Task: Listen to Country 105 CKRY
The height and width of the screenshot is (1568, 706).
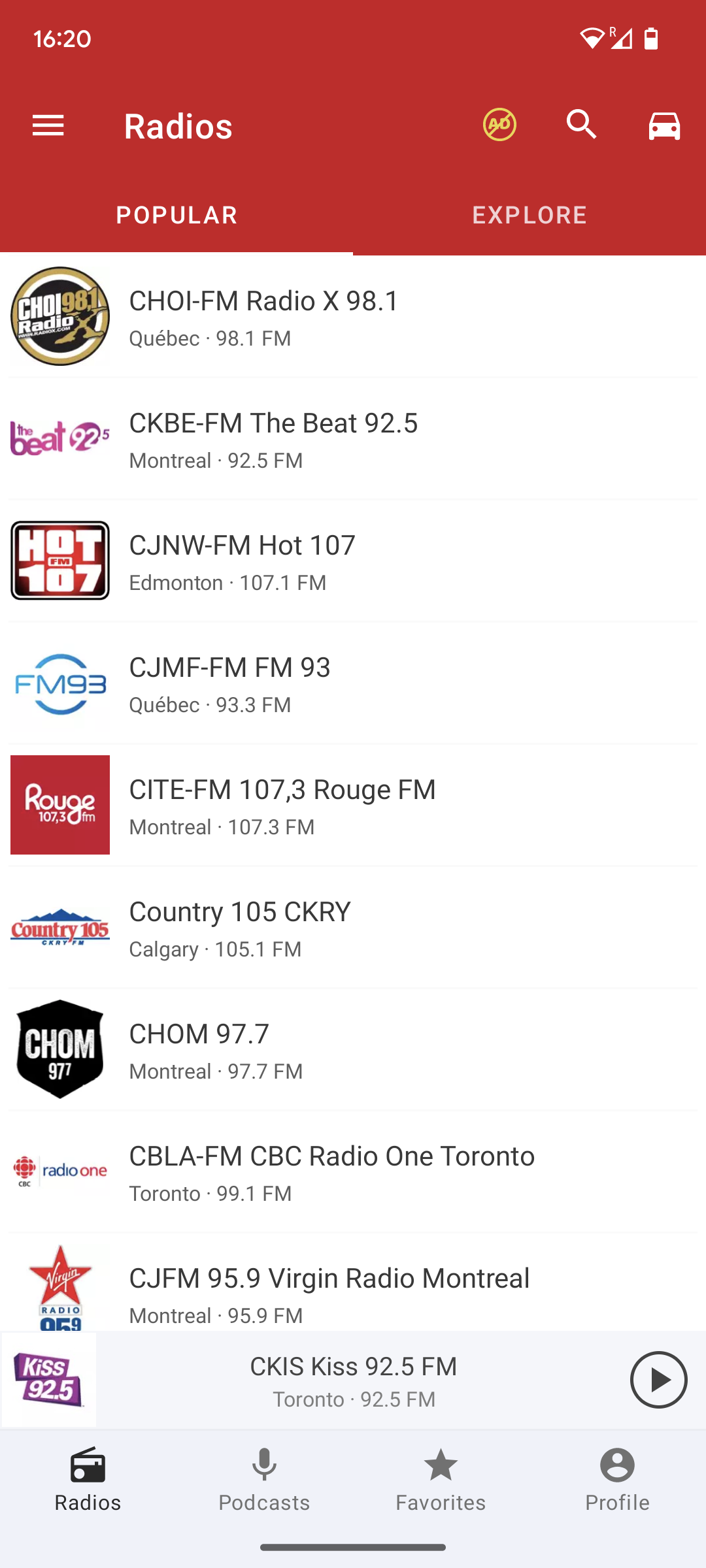Action: 353,928
